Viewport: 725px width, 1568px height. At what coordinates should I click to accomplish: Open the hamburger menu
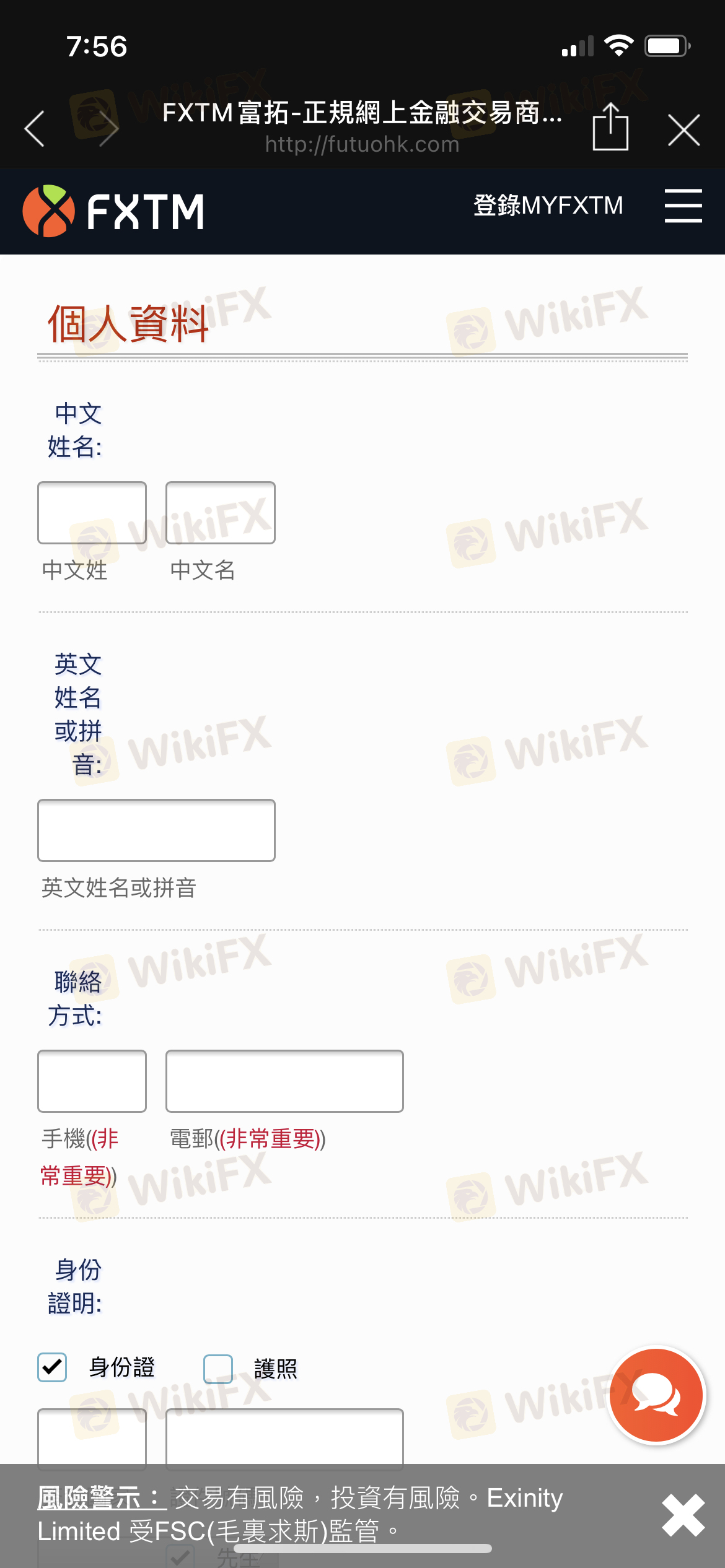pos(683,206)
